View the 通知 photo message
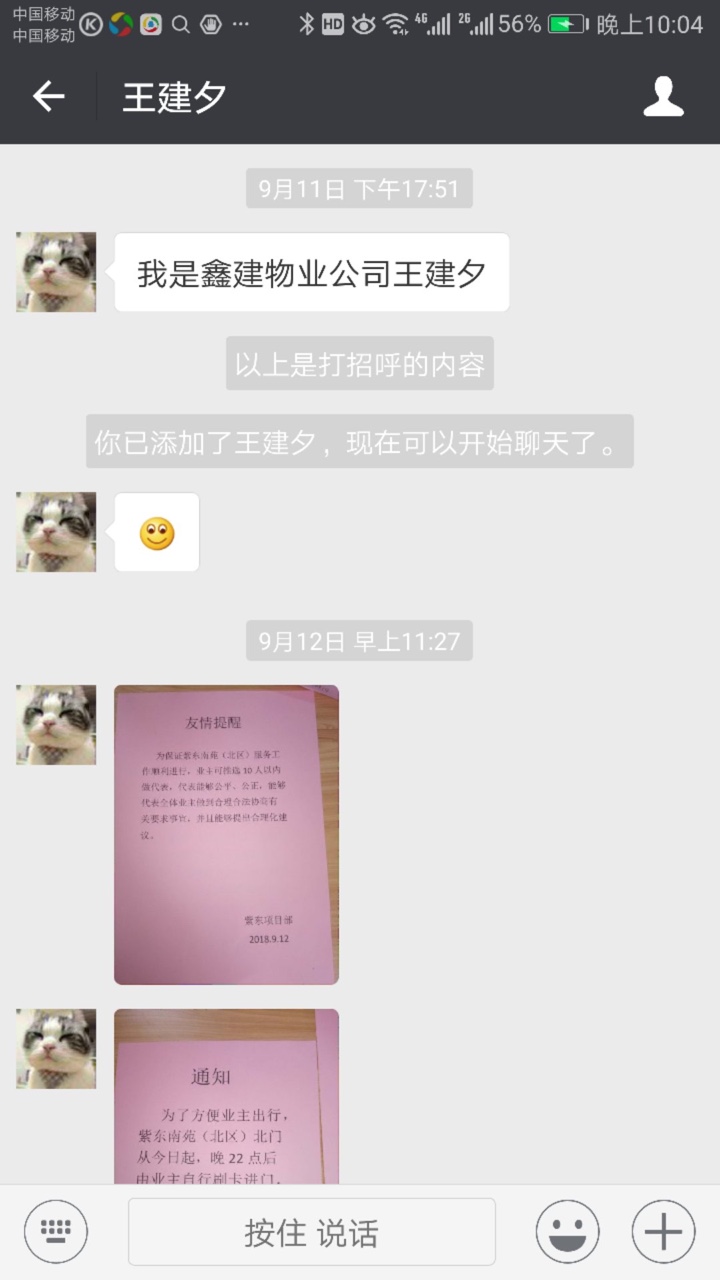Screen dimensions: 720x1280 click(226, 1096)
